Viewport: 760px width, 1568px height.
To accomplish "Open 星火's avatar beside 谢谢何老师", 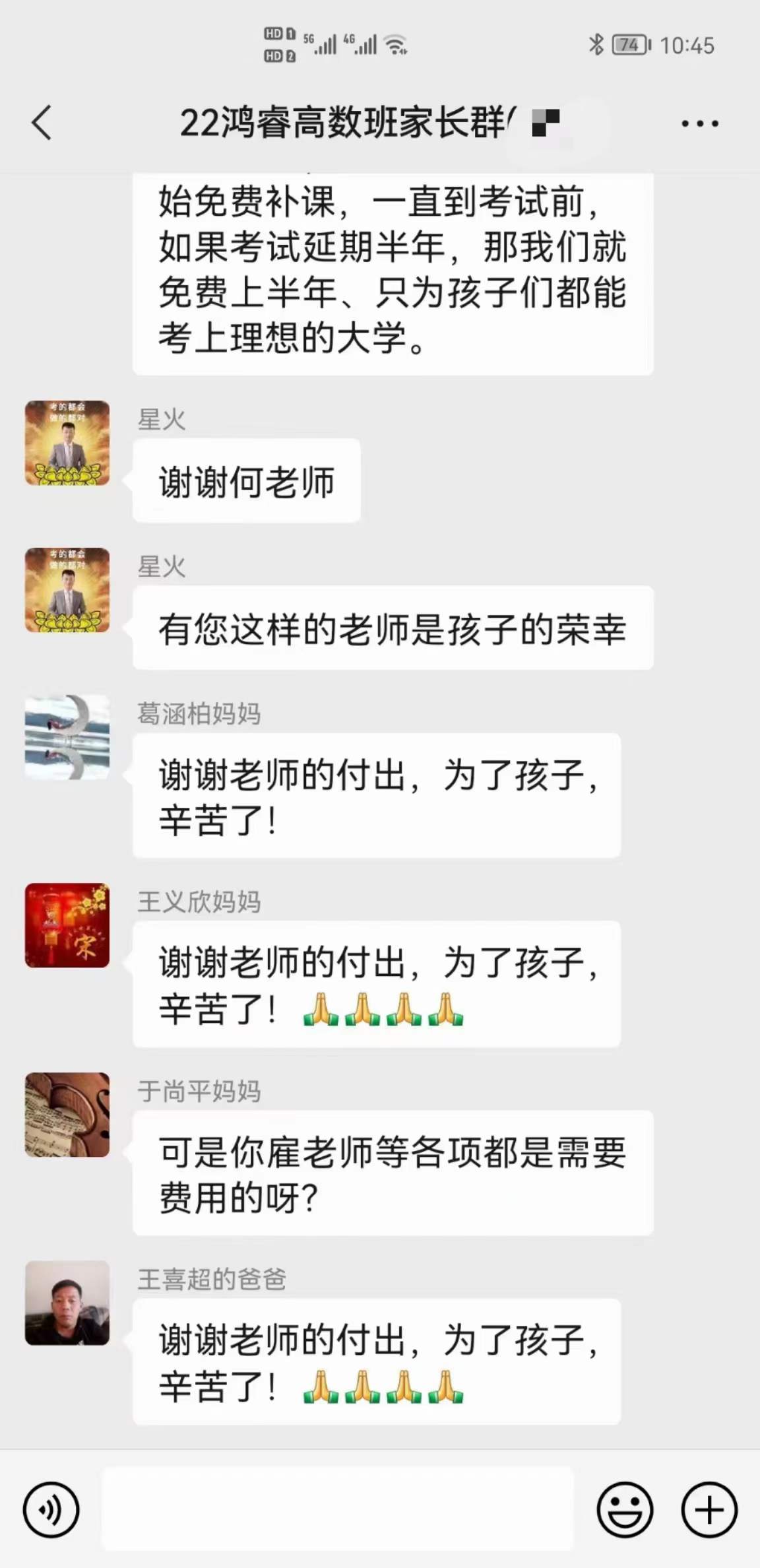I will 67,443.
